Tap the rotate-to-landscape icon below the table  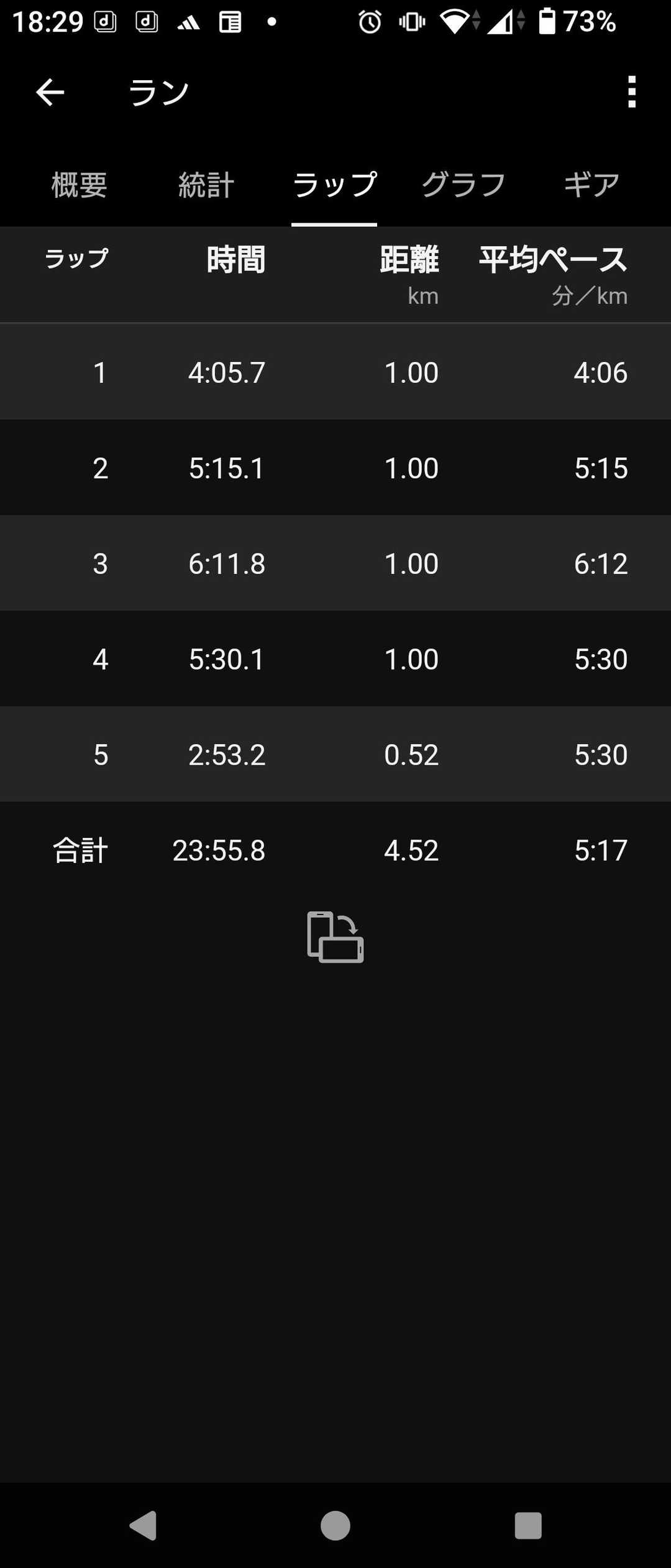[x=335, y=937]
